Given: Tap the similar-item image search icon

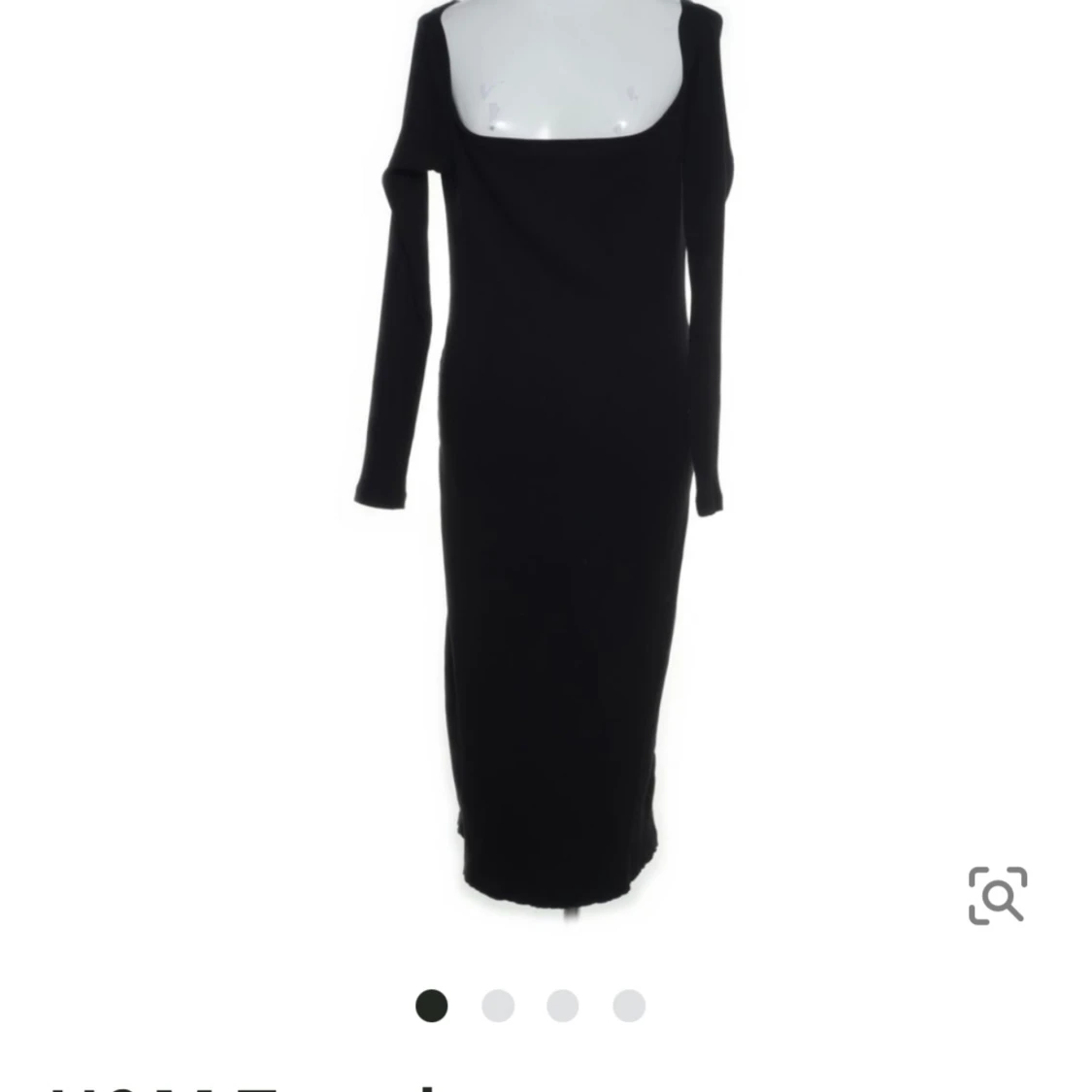Looking at the screenshot, I should 997,895.
